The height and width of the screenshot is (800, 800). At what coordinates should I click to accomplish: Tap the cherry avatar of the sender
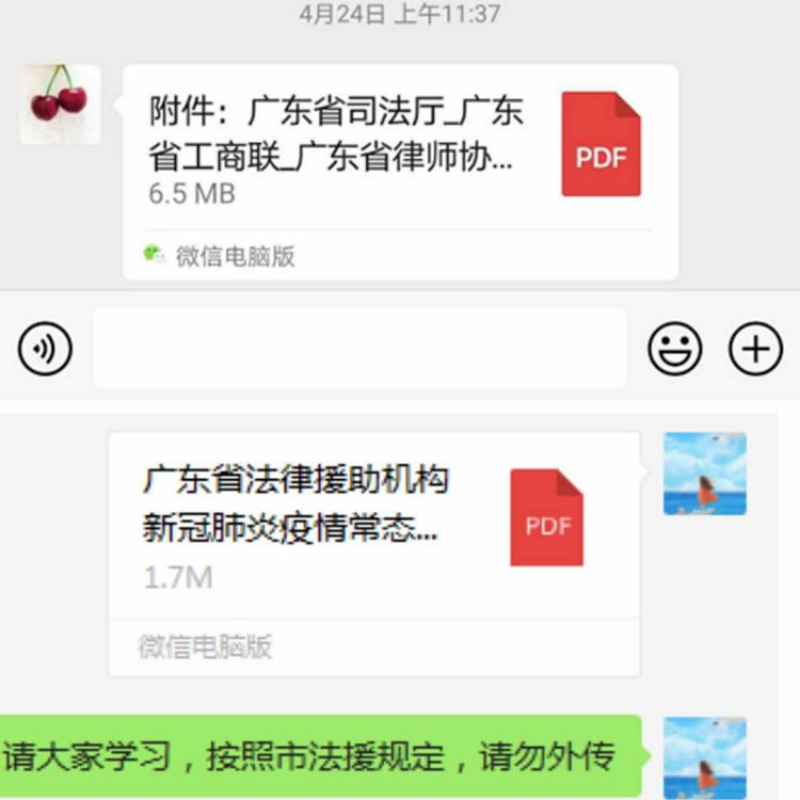[59, 104]
